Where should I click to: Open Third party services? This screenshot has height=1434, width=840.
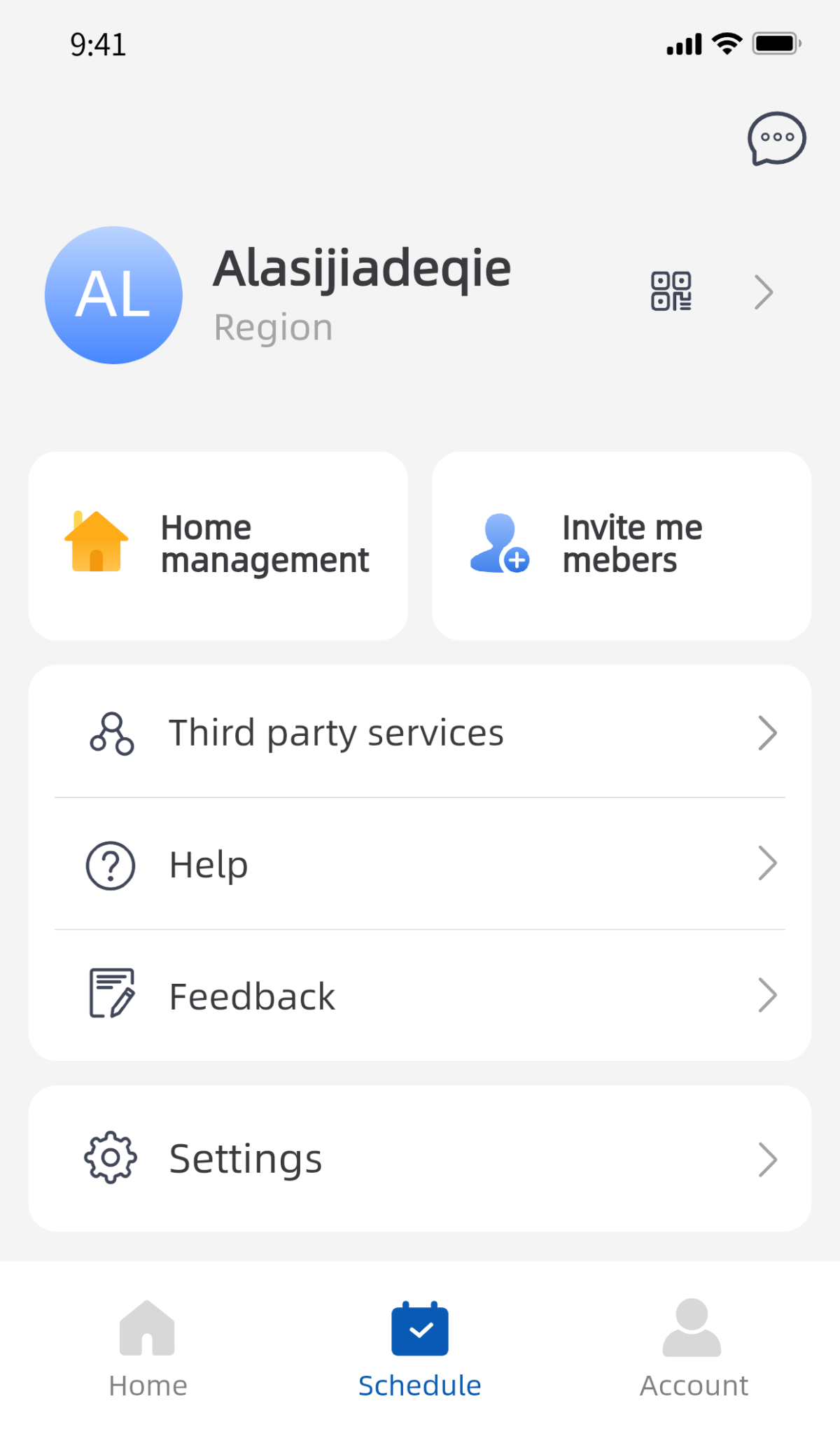pyautogui.click(x=420, y=732)
